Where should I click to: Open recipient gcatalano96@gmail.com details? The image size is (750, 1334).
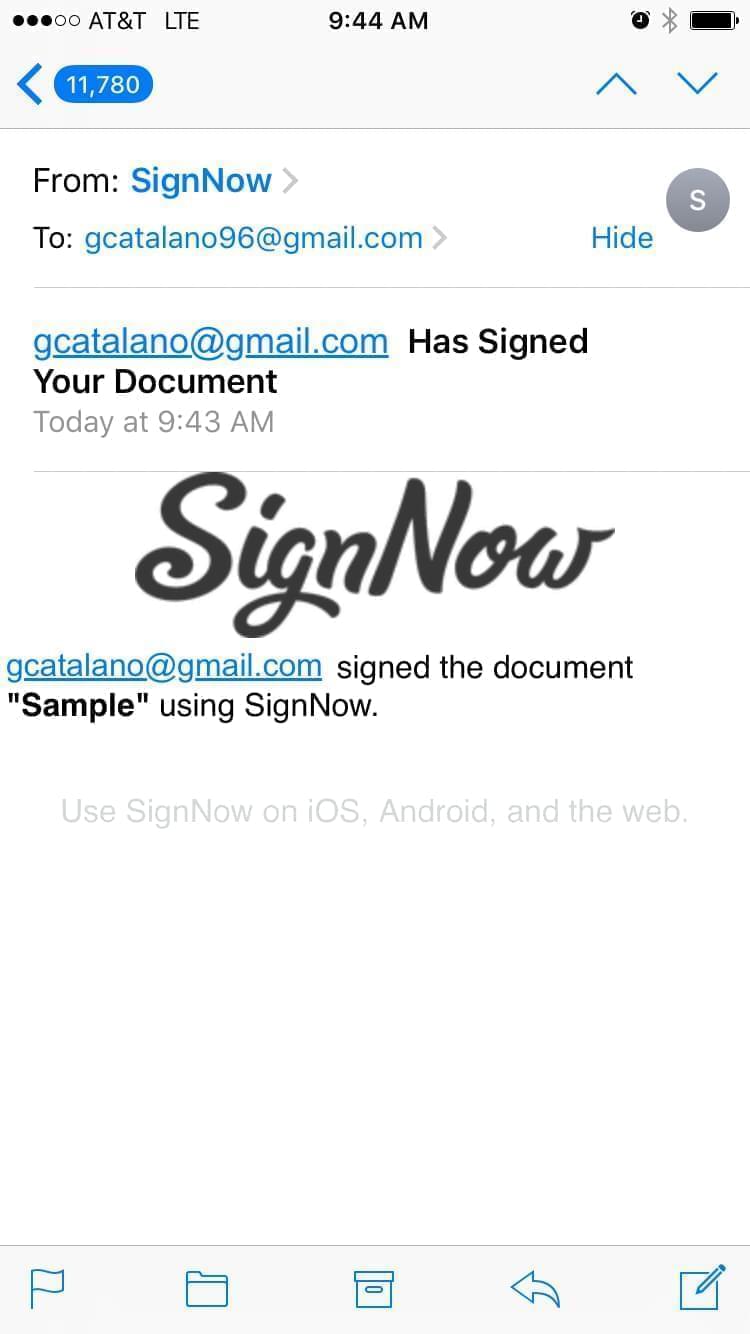pyautogui.click(x=254, y=238)
